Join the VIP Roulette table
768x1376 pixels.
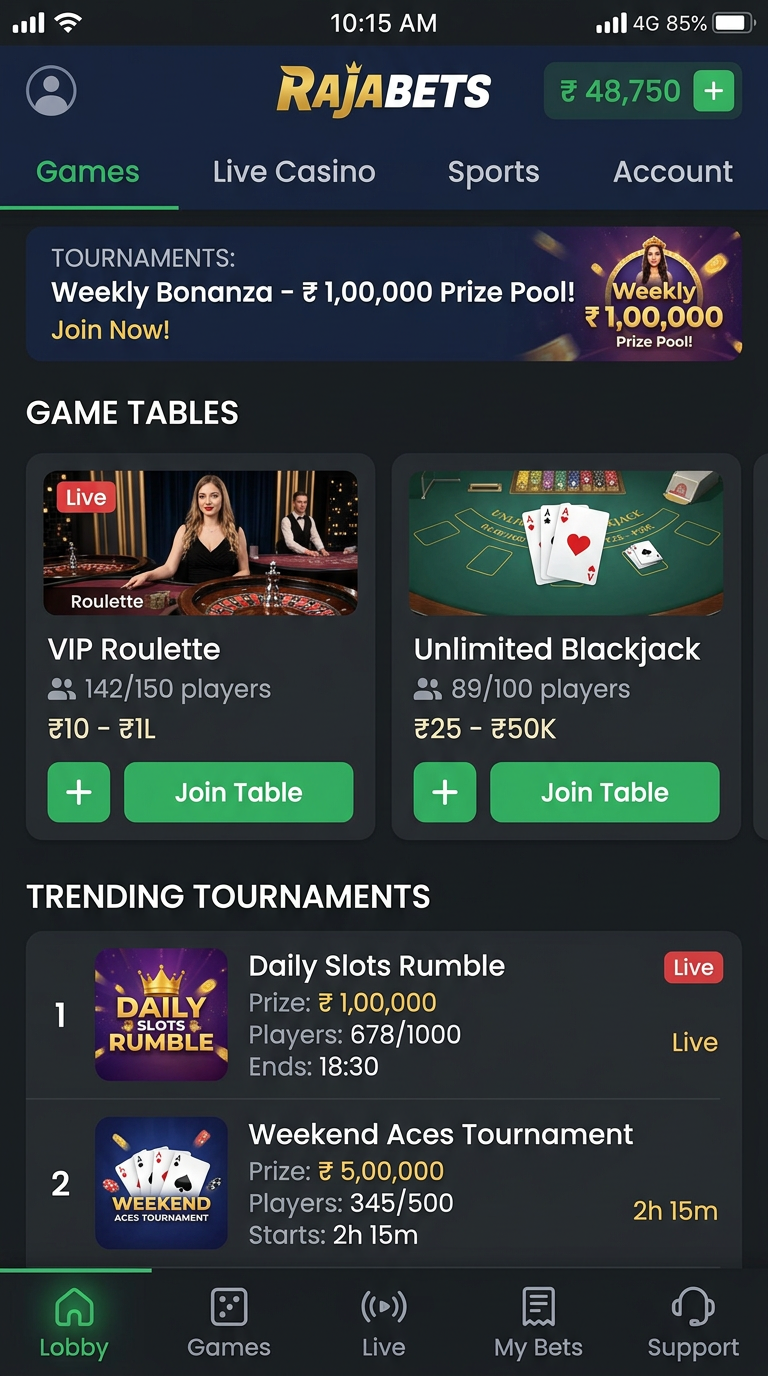(238, 792)
